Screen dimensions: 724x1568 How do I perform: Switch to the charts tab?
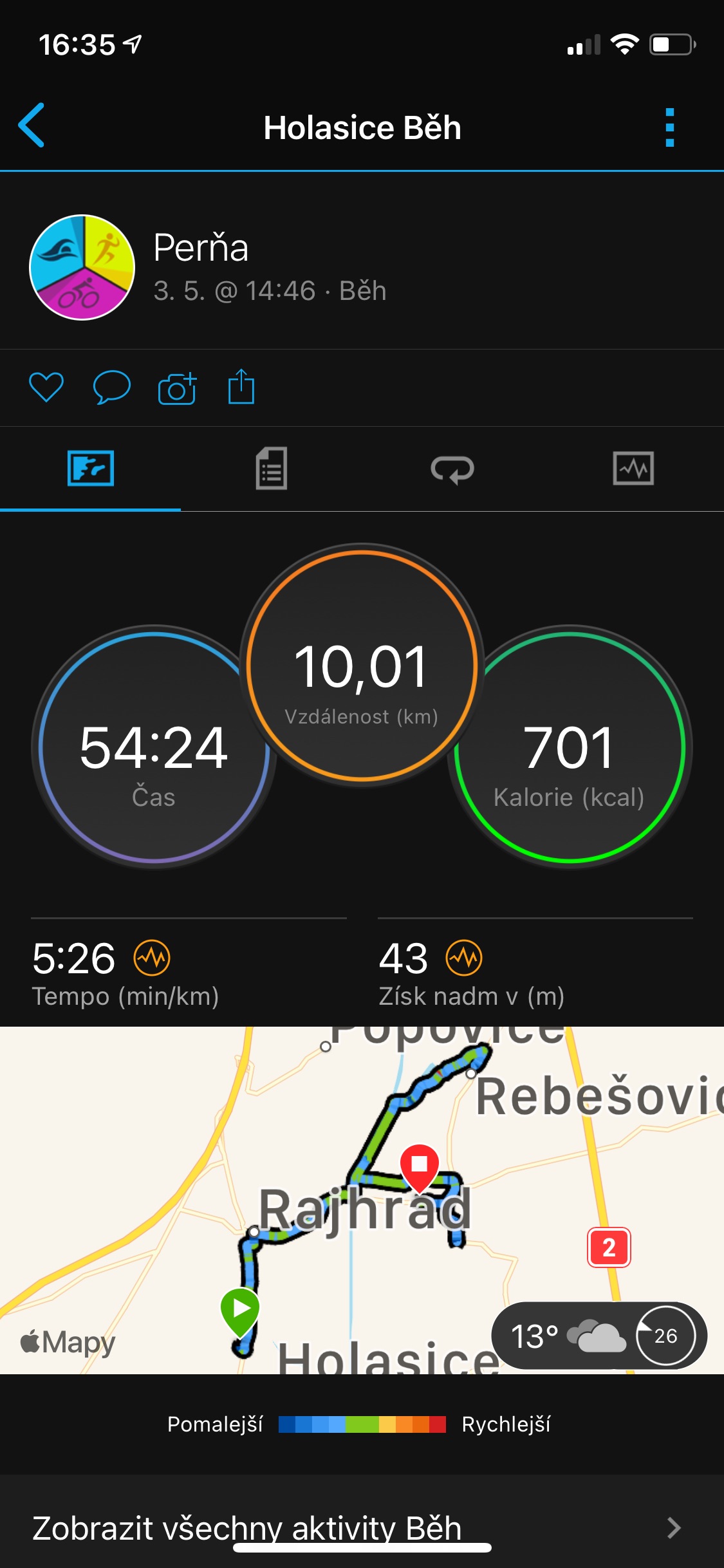click(x=633, y=469)
